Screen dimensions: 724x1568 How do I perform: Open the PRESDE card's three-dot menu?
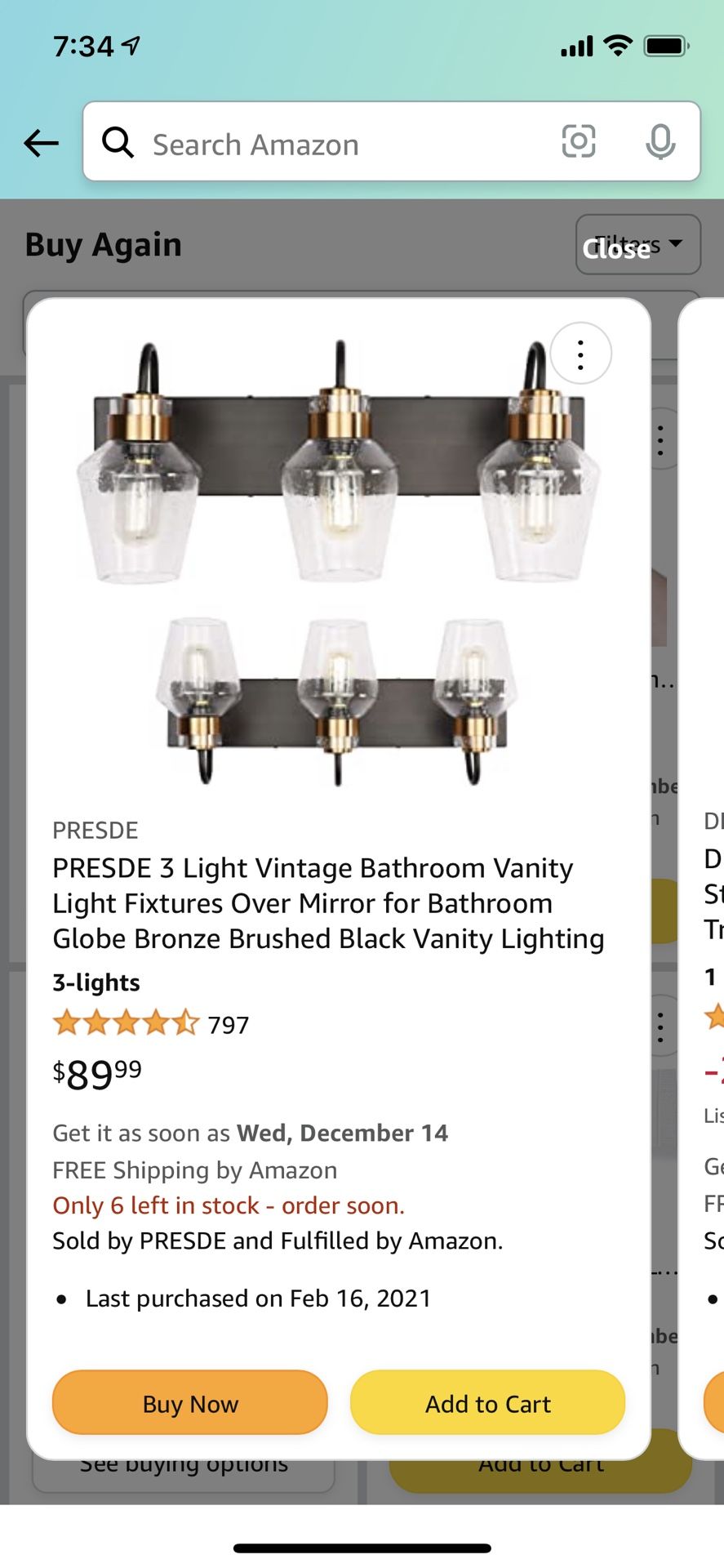[580, 354]
